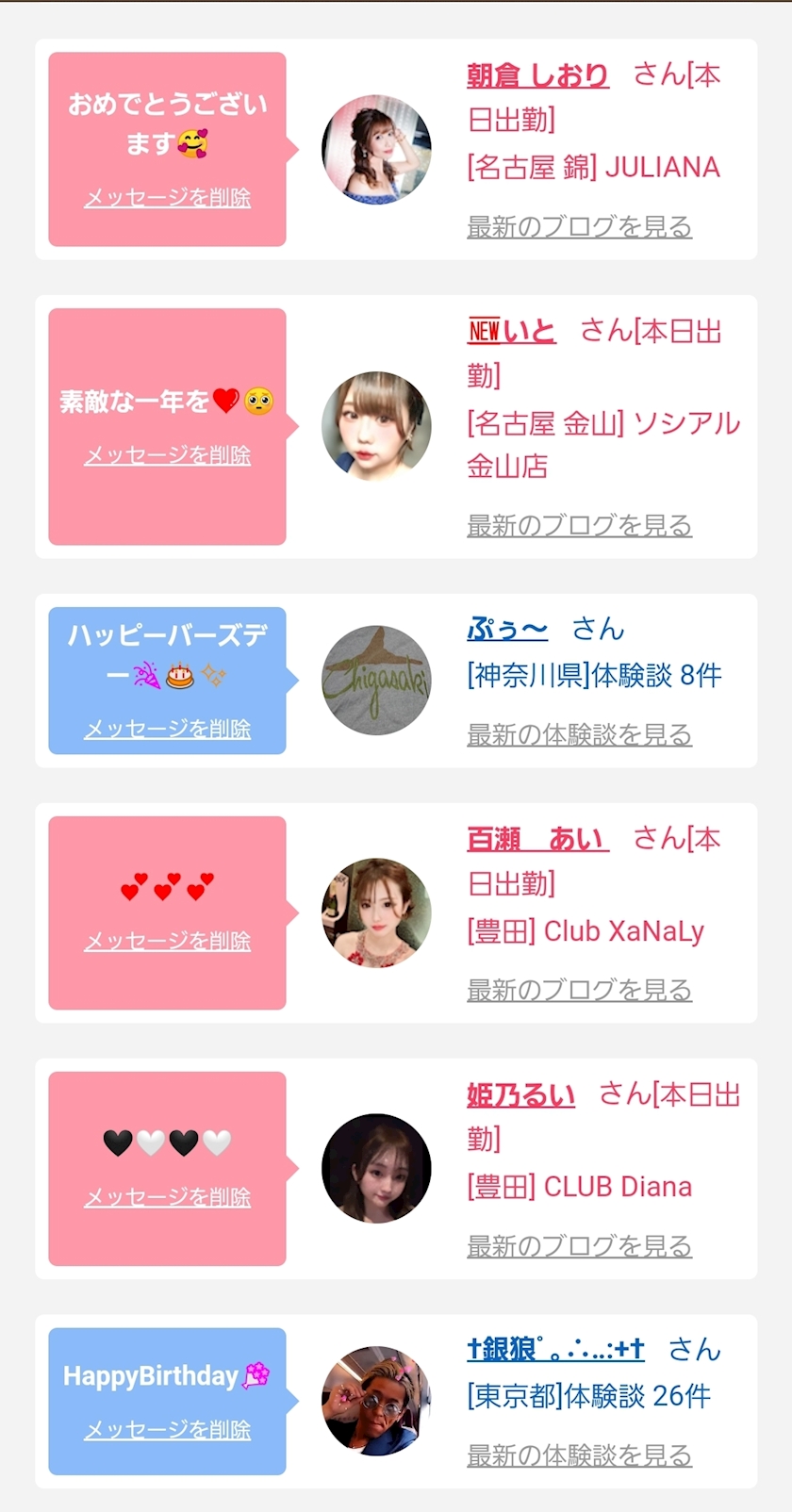Delete the black and white hearts message

click(168, 1197)
